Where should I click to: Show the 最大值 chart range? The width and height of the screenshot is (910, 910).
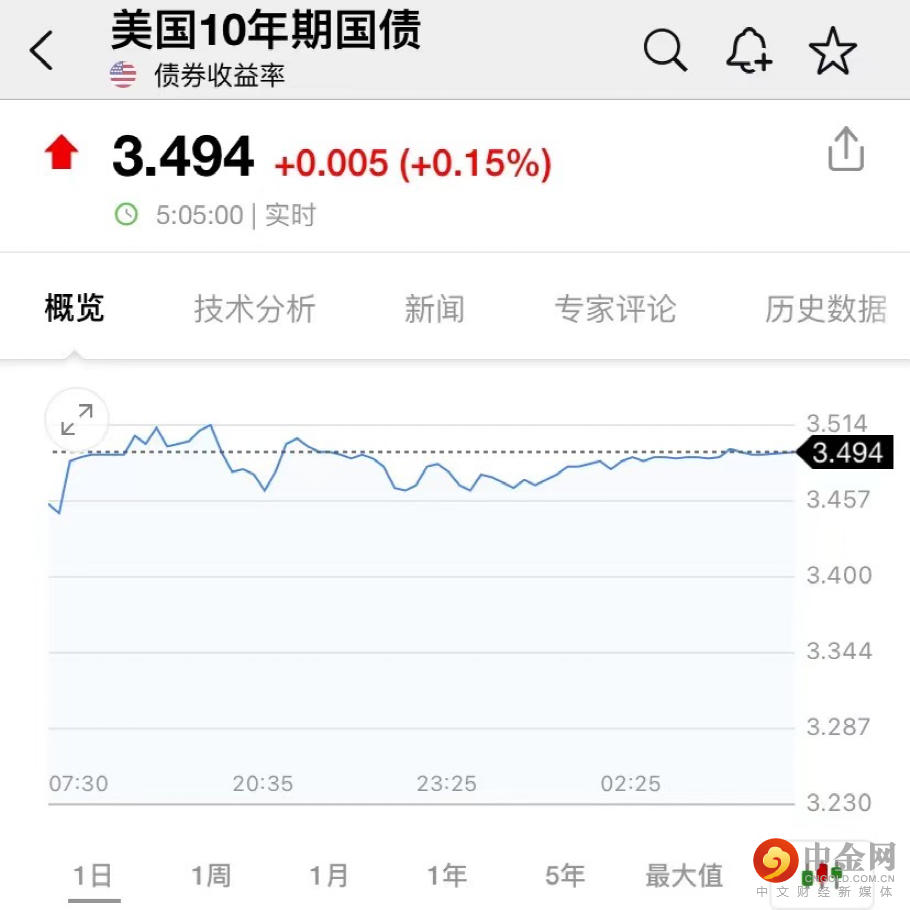[x=684, y=876]
